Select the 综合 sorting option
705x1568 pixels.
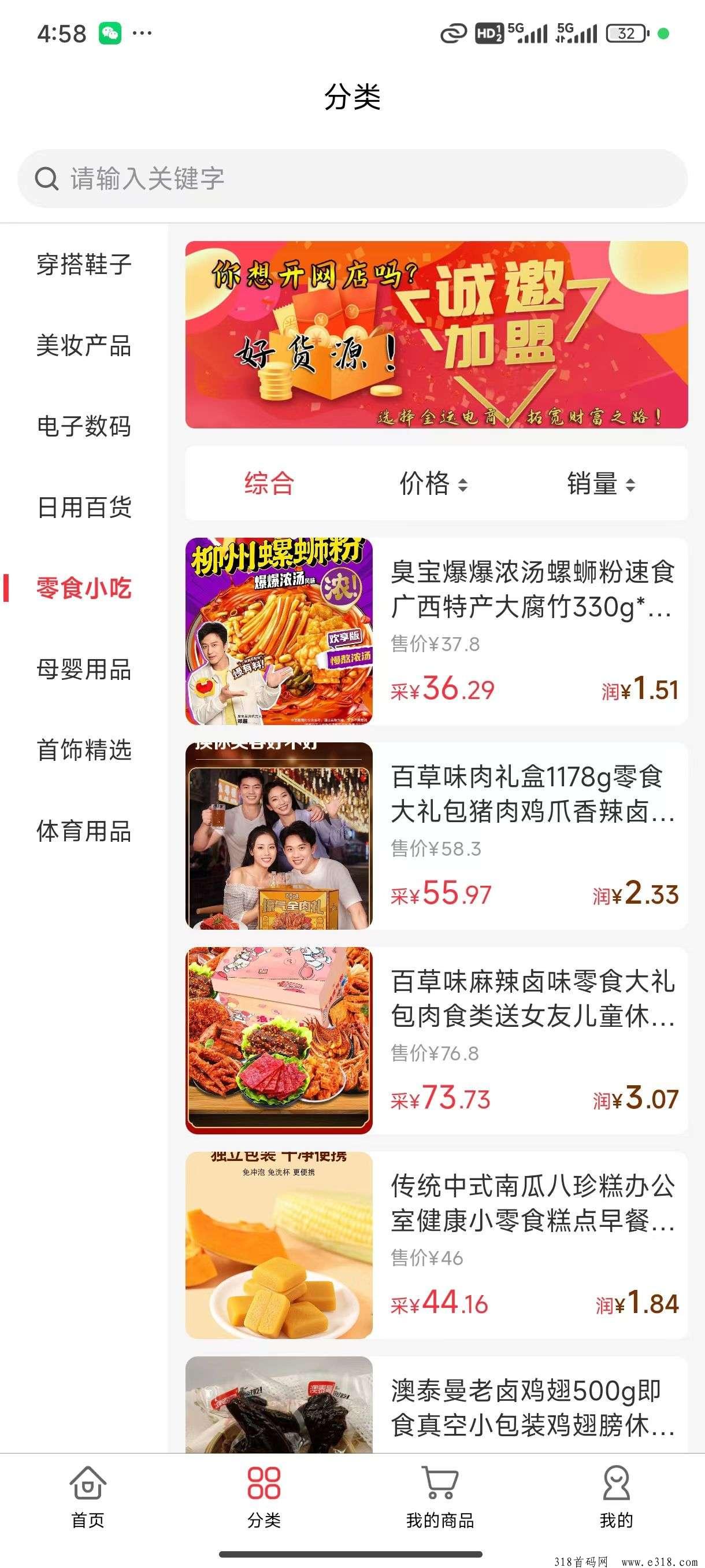pos(269,484)
